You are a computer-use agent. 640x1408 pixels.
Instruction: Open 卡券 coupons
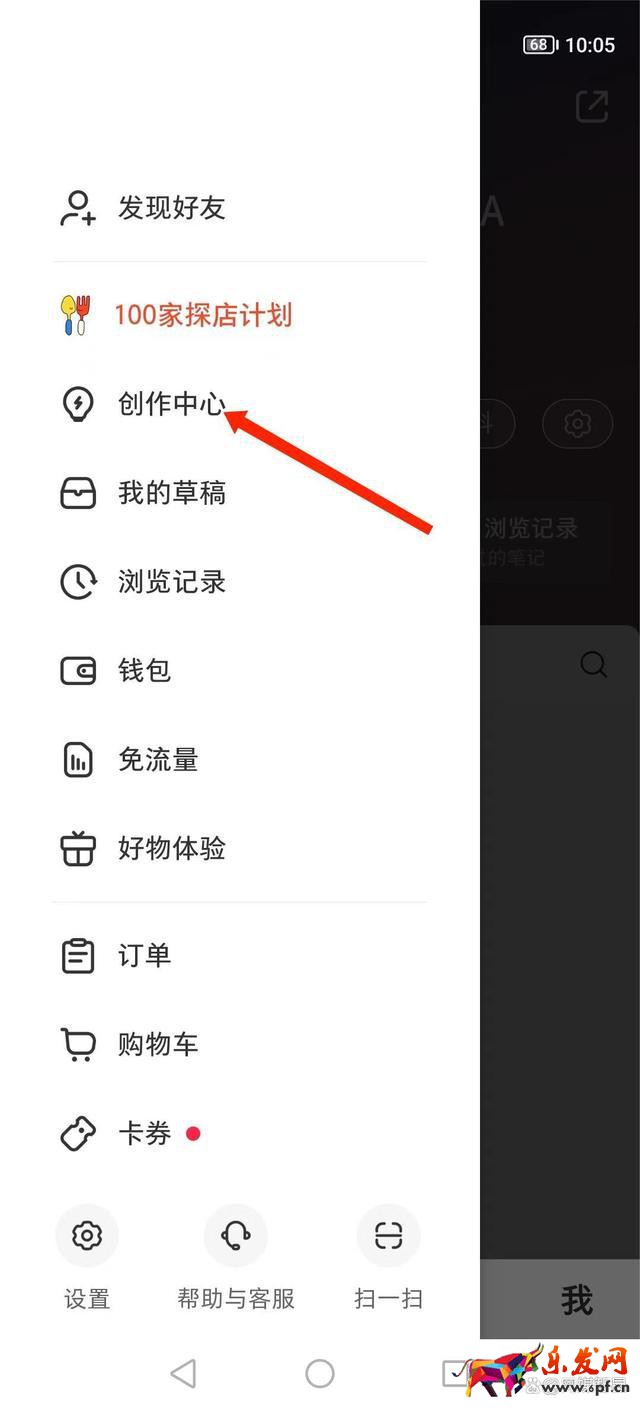(144, 1134)
